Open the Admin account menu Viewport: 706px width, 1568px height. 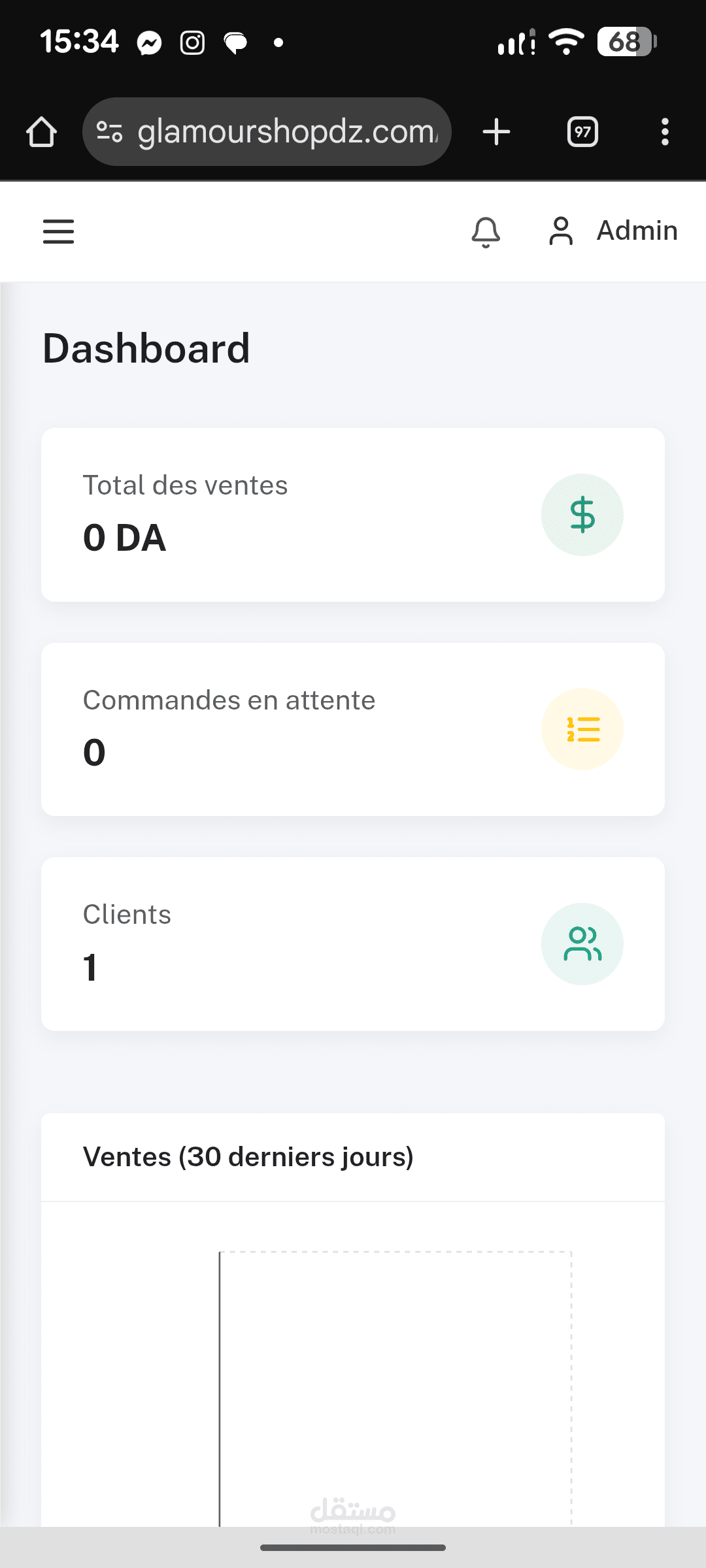[613, 231]
